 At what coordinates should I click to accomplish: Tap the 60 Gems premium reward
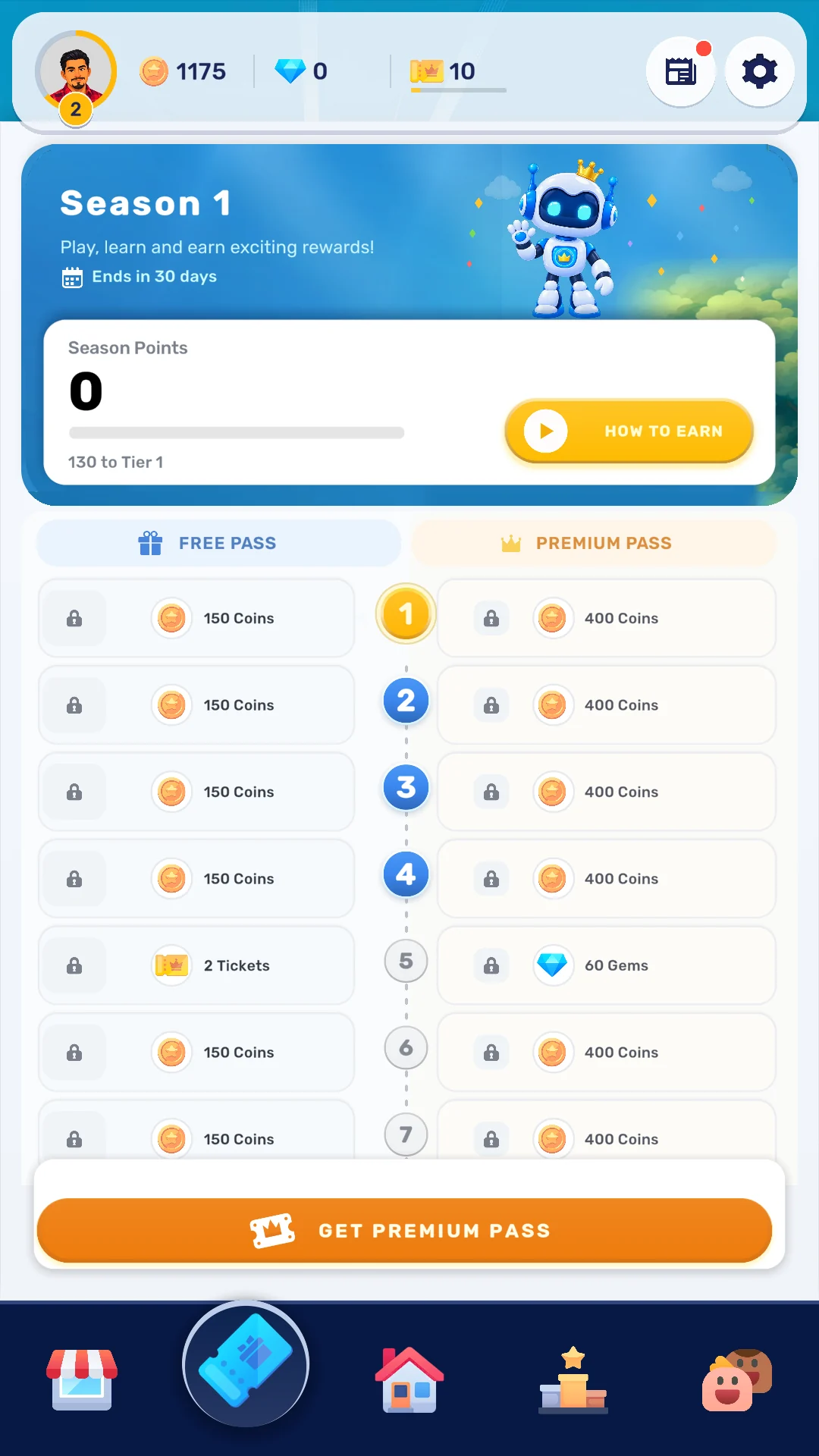[607, 965]
